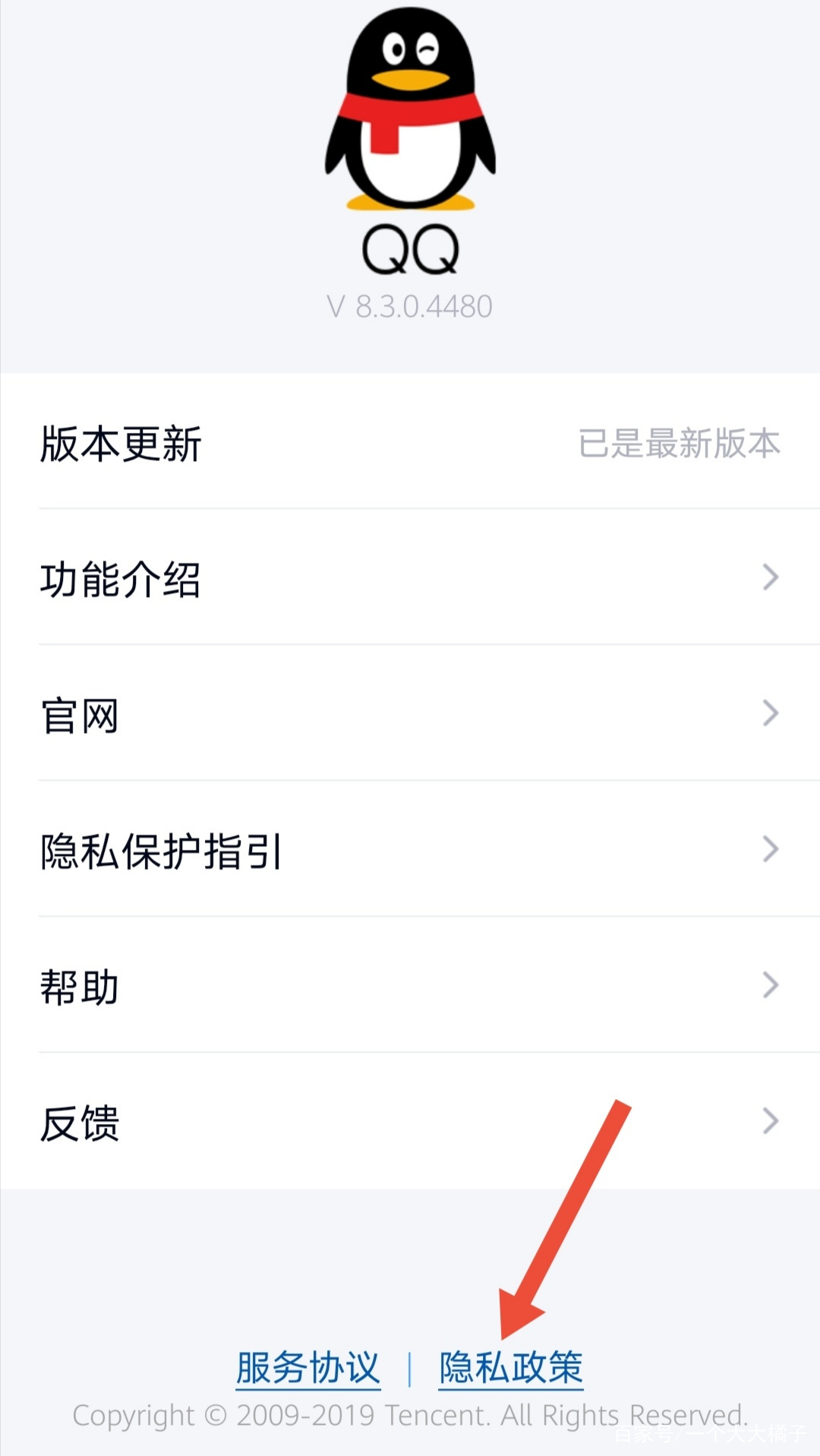Tap the QQ wordmark below the penguin logo

point(410,247)
